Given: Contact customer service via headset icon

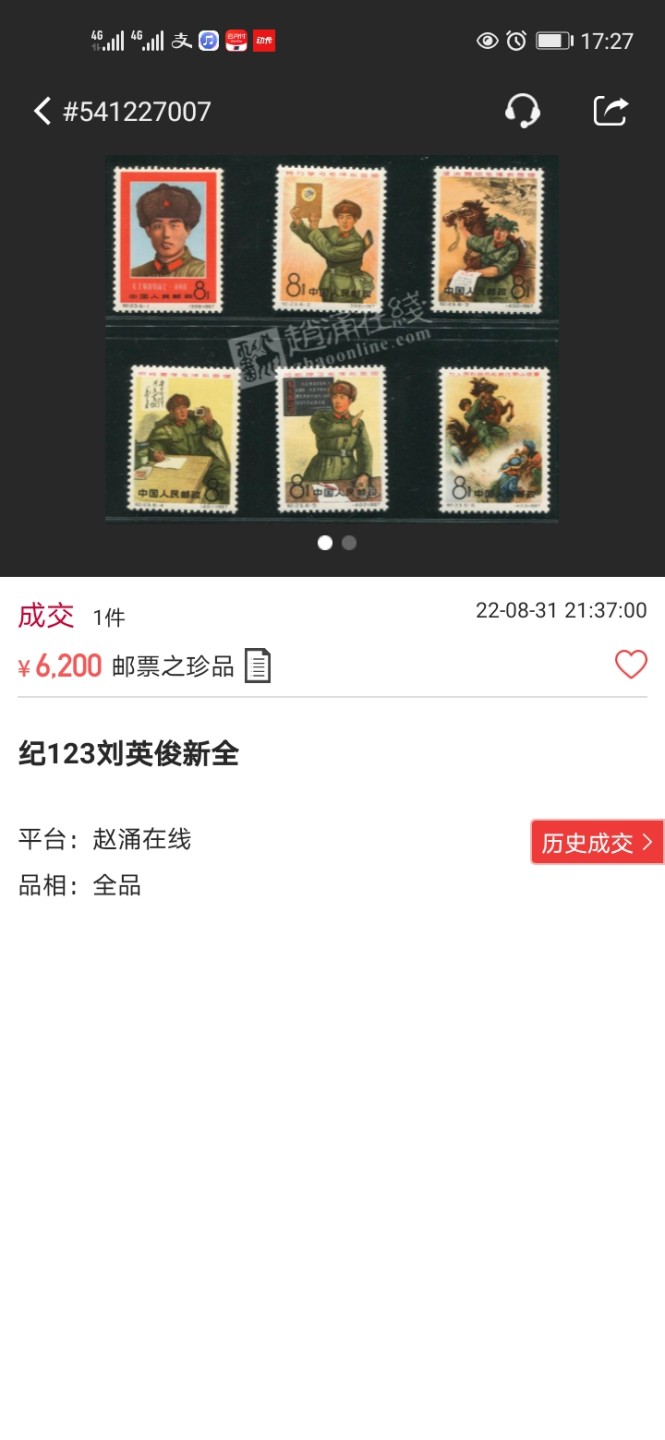Looking at the screenshot, I should (x=522, y=110).
